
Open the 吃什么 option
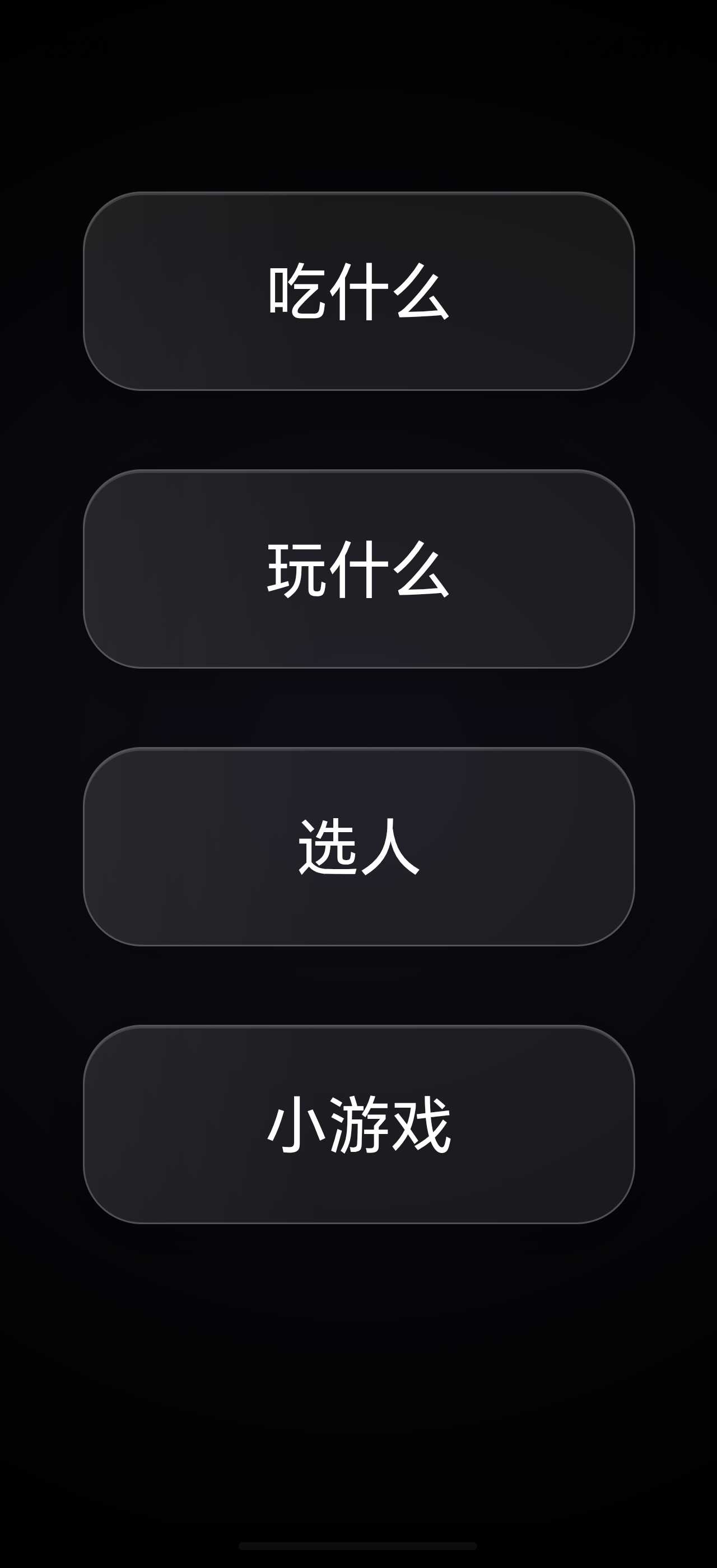(358, 291)
